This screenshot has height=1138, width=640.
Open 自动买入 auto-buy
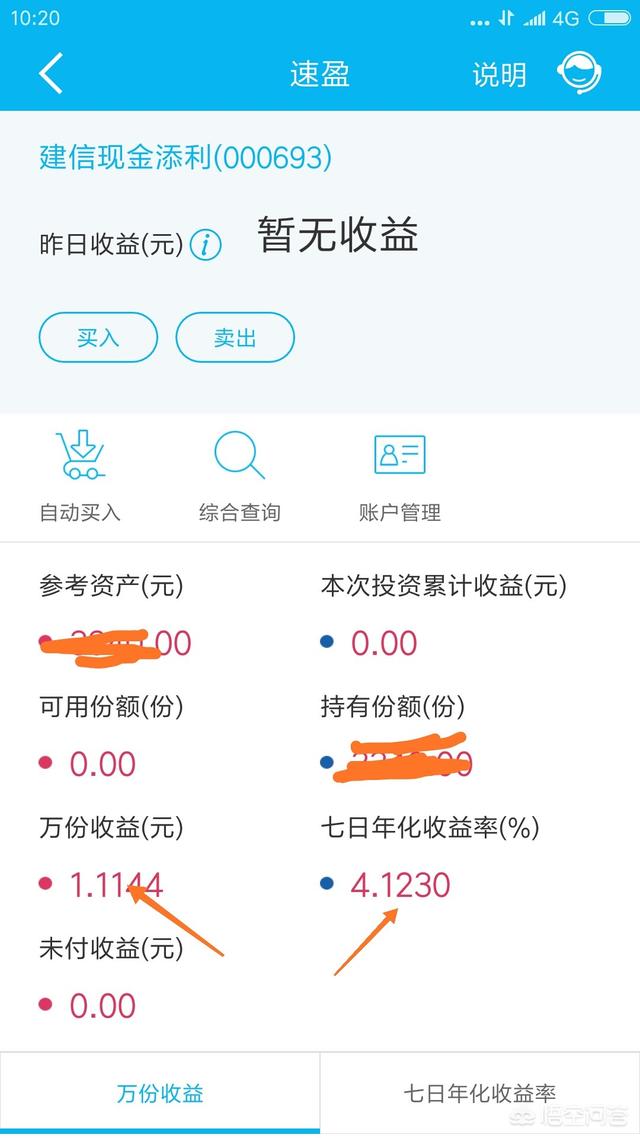click(x=80, y=476)
